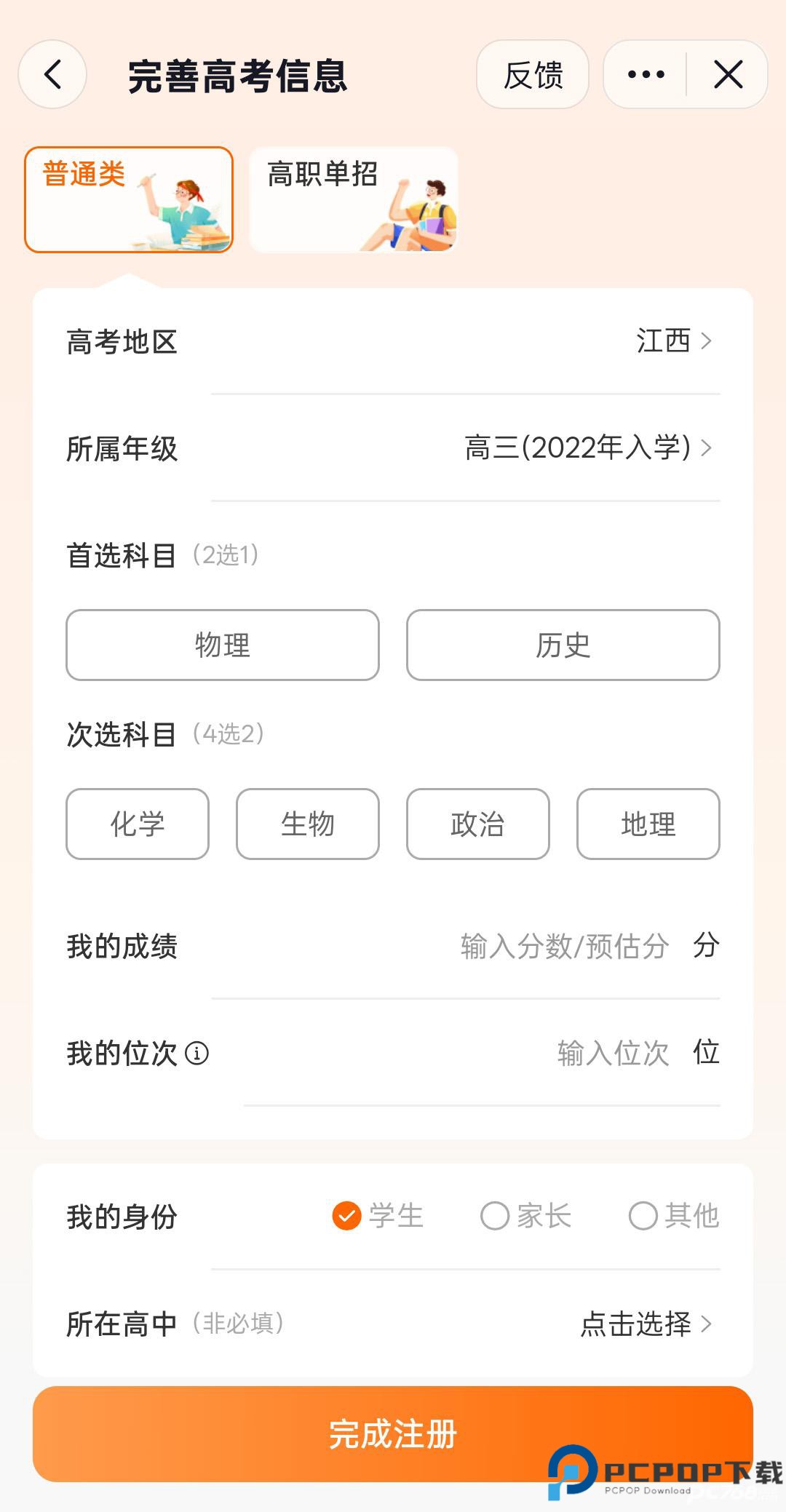Viewport: 786px width, 1512px height.
Task: Choose 地理 as secondary subject
Action: (x=648, y=824)
